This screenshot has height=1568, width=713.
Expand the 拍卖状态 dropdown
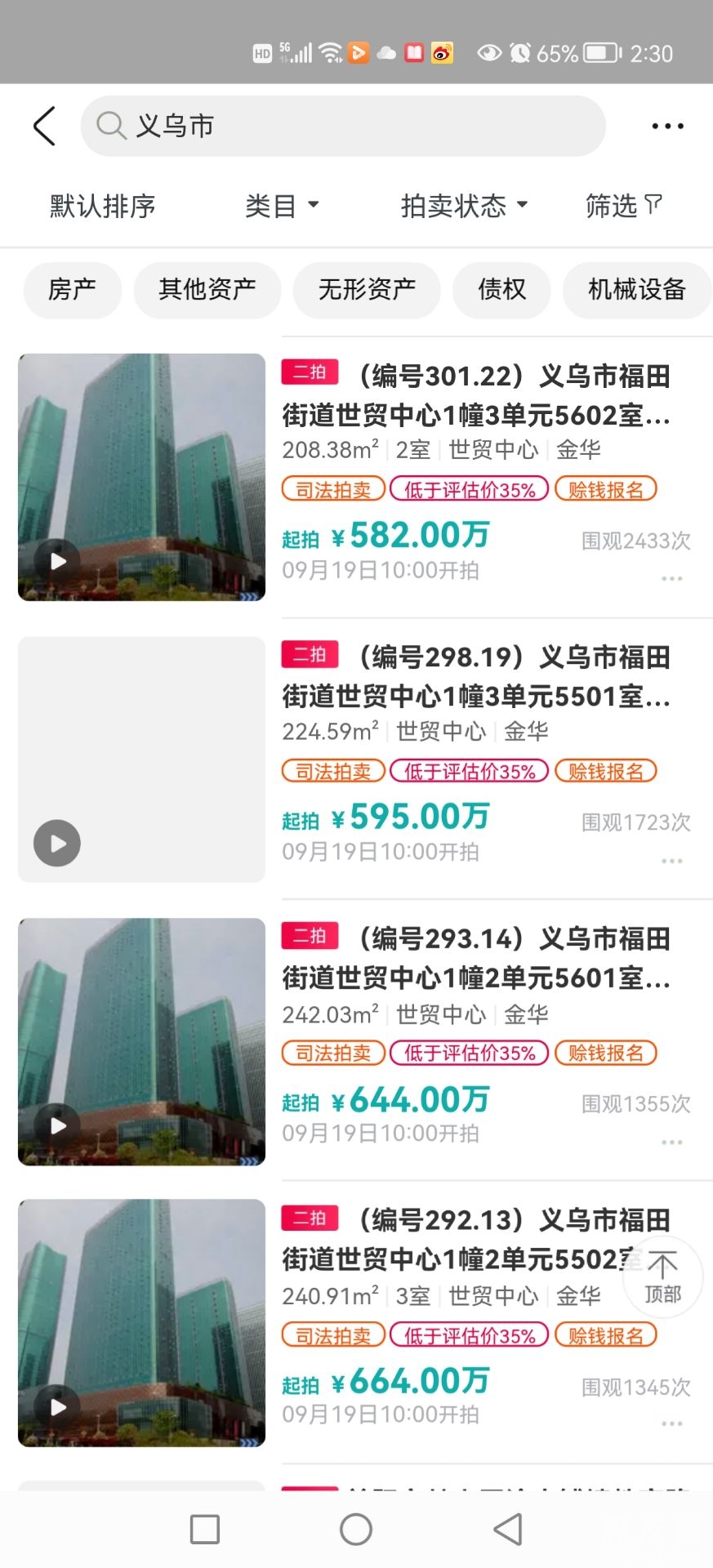coord(464,206)
